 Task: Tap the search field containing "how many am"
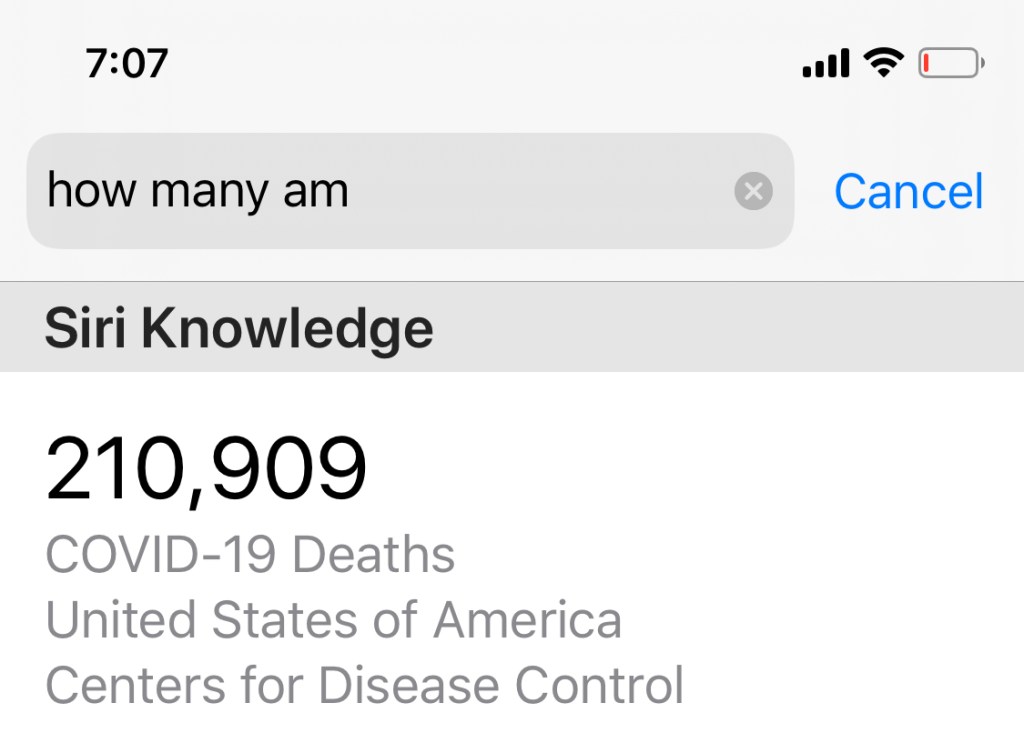380,191
